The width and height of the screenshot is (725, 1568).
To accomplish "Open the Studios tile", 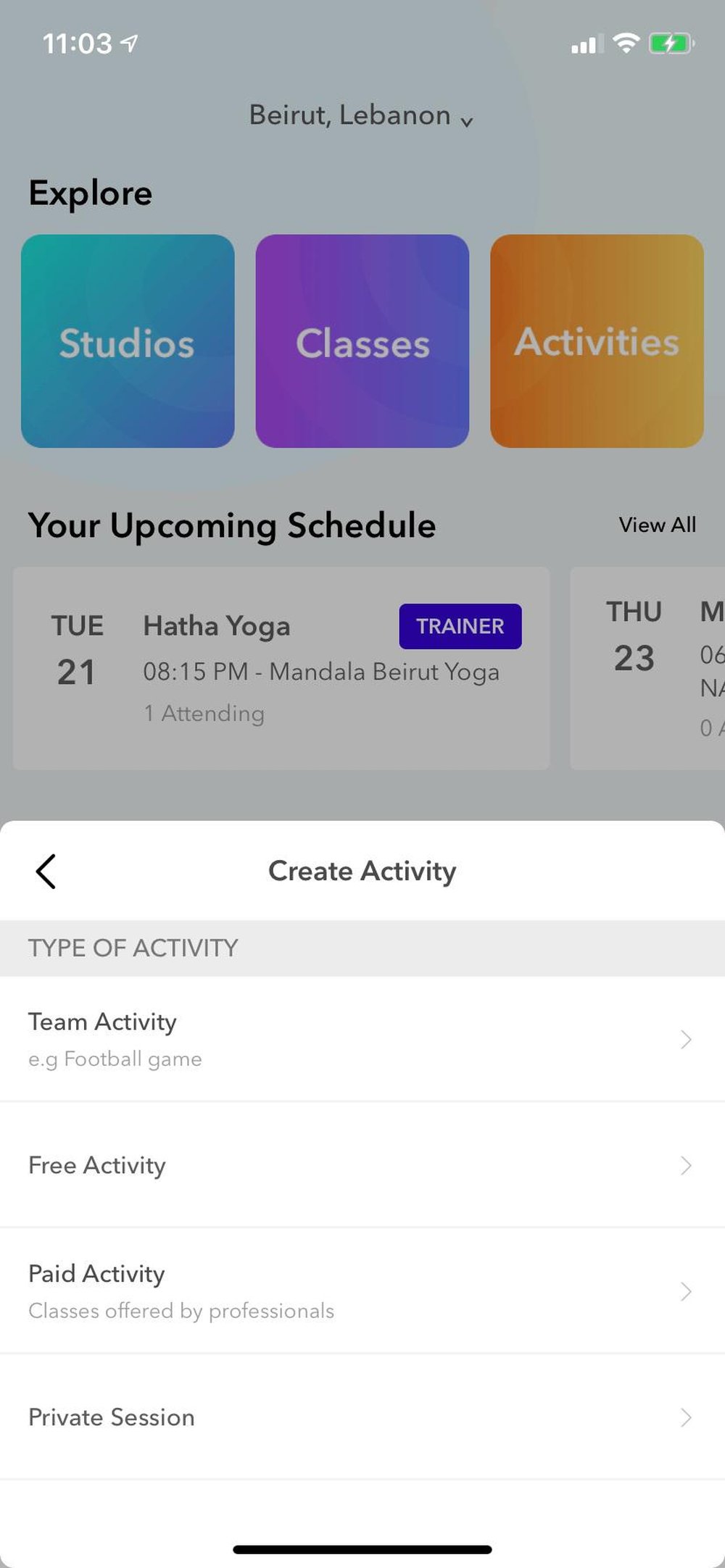I will pyautogui.click(x=128, y=341).
